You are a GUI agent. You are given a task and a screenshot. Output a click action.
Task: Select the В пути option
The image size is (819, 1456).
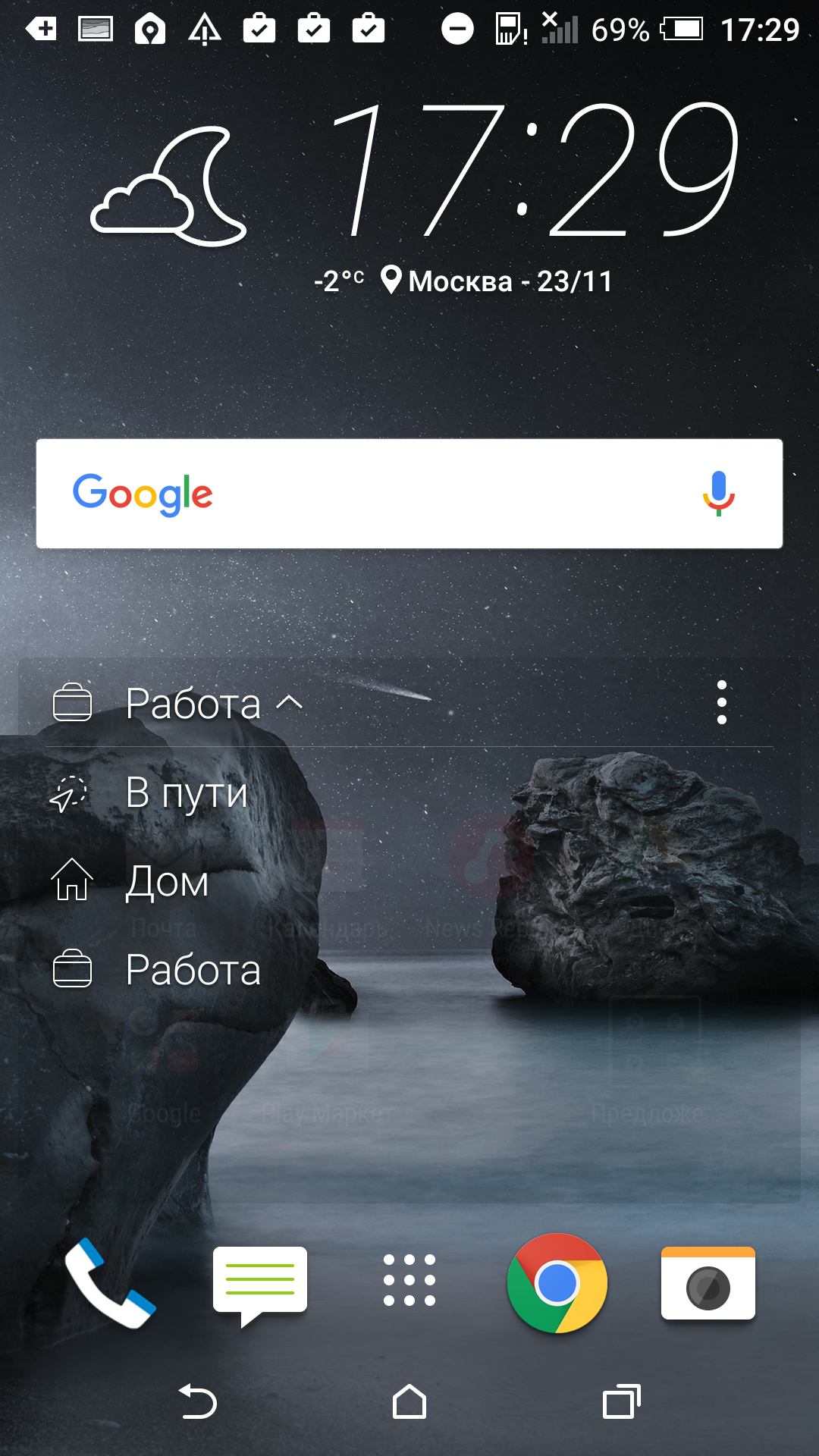click(149, 793)
